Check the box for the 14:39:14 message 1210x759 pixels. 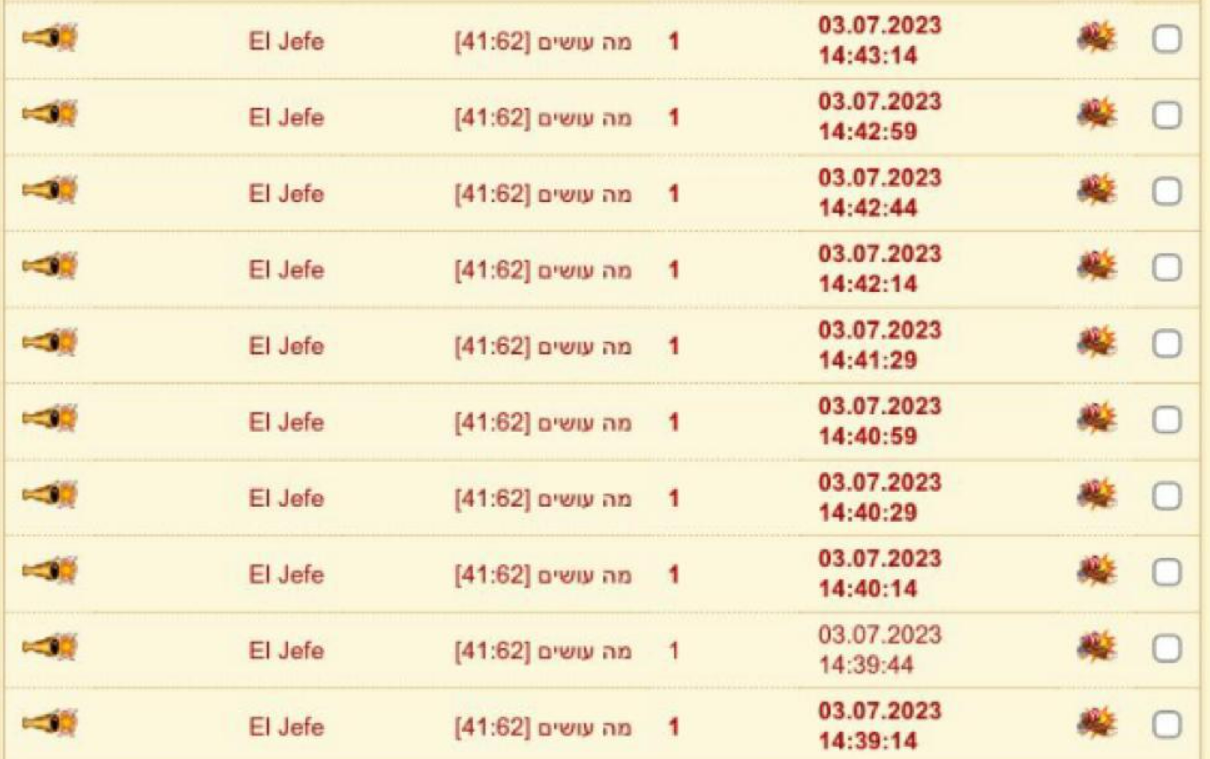[x=1167, y=725]
